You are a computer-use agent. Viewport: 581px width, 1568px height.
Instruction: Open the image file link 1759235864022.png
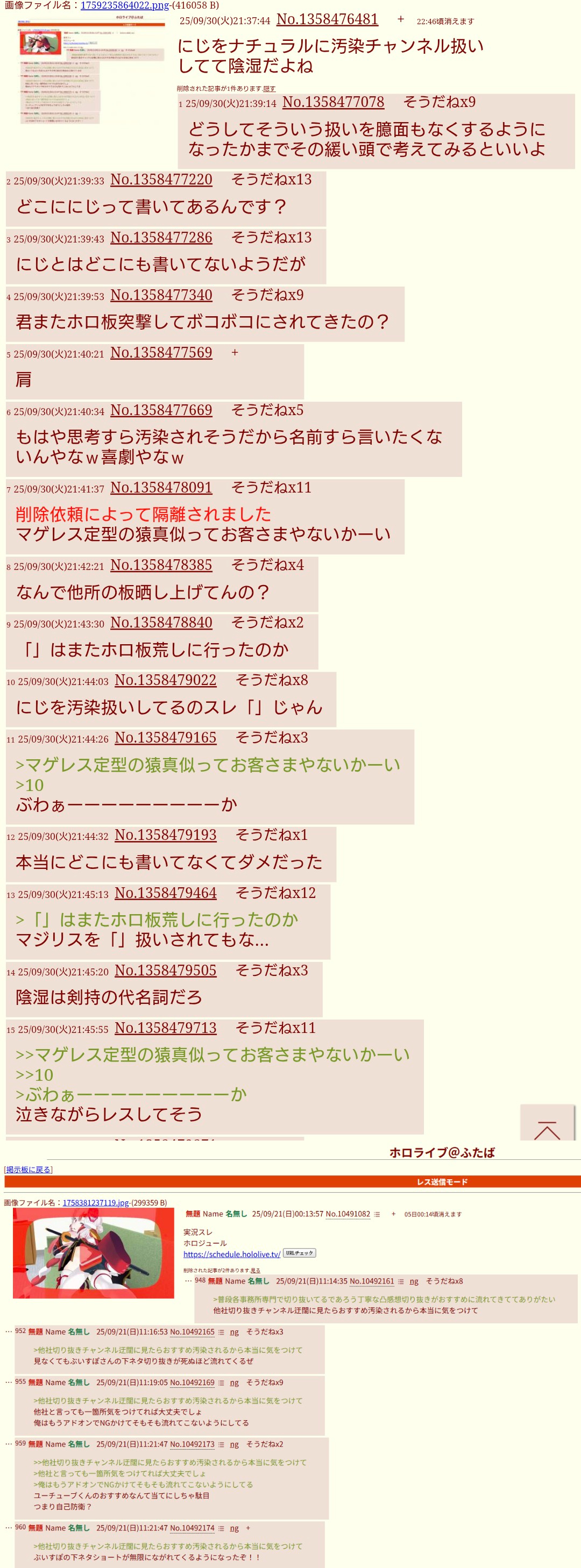(124, 5)
